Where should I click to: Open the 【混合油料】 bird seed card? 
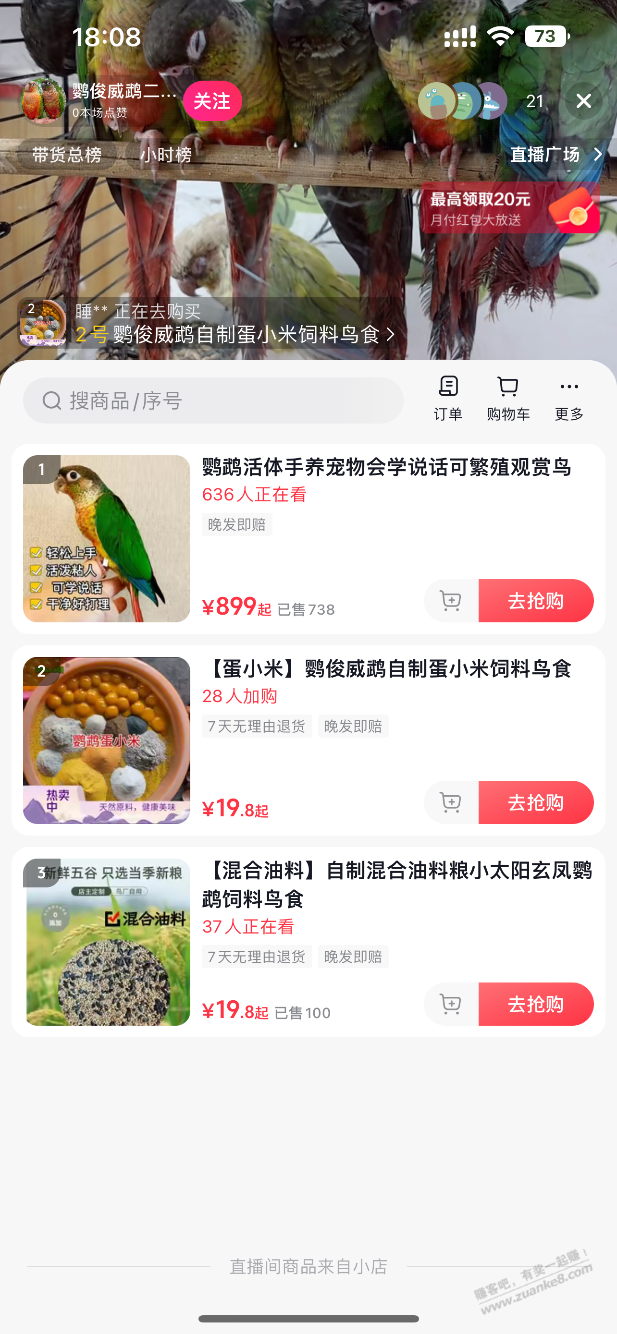pos(397,884)
